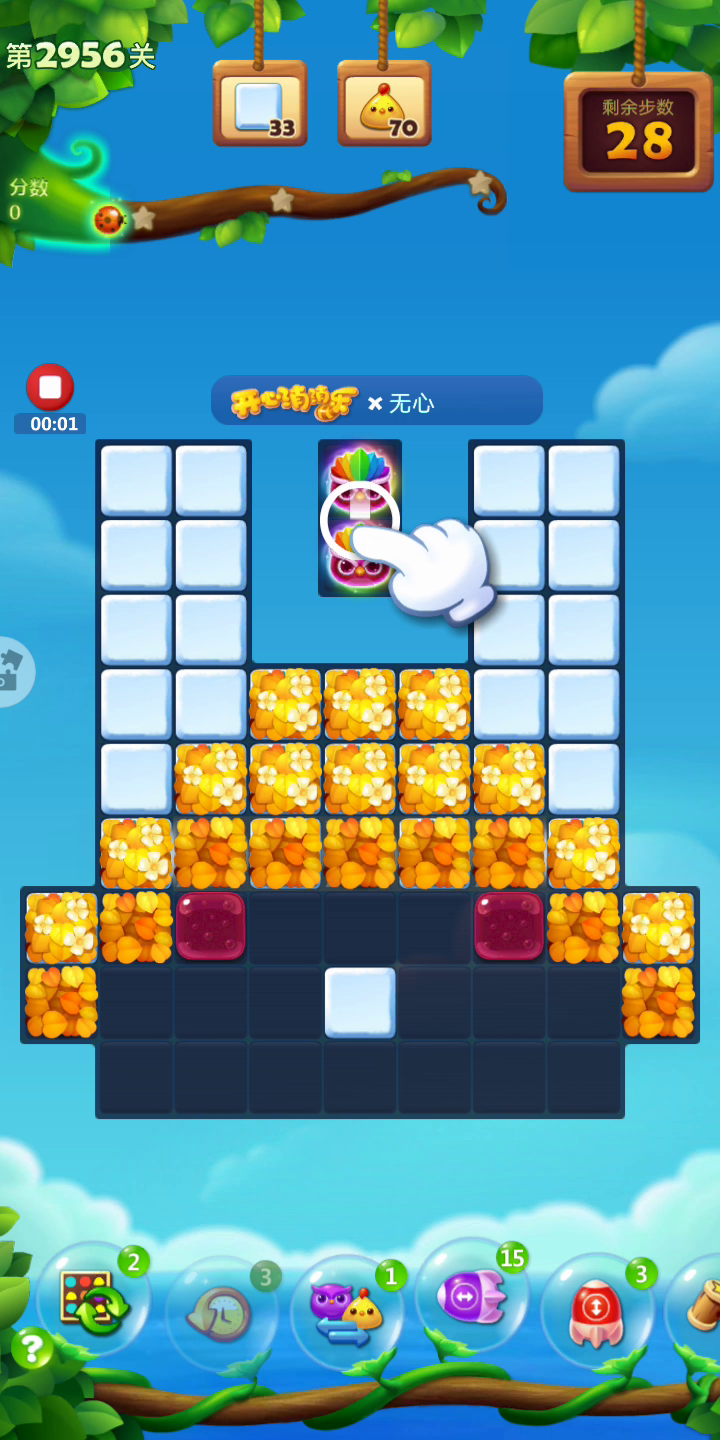Tap the lone ice block in the dark area
This screenshot has height=1440, width=720.
click(360, 1002)
